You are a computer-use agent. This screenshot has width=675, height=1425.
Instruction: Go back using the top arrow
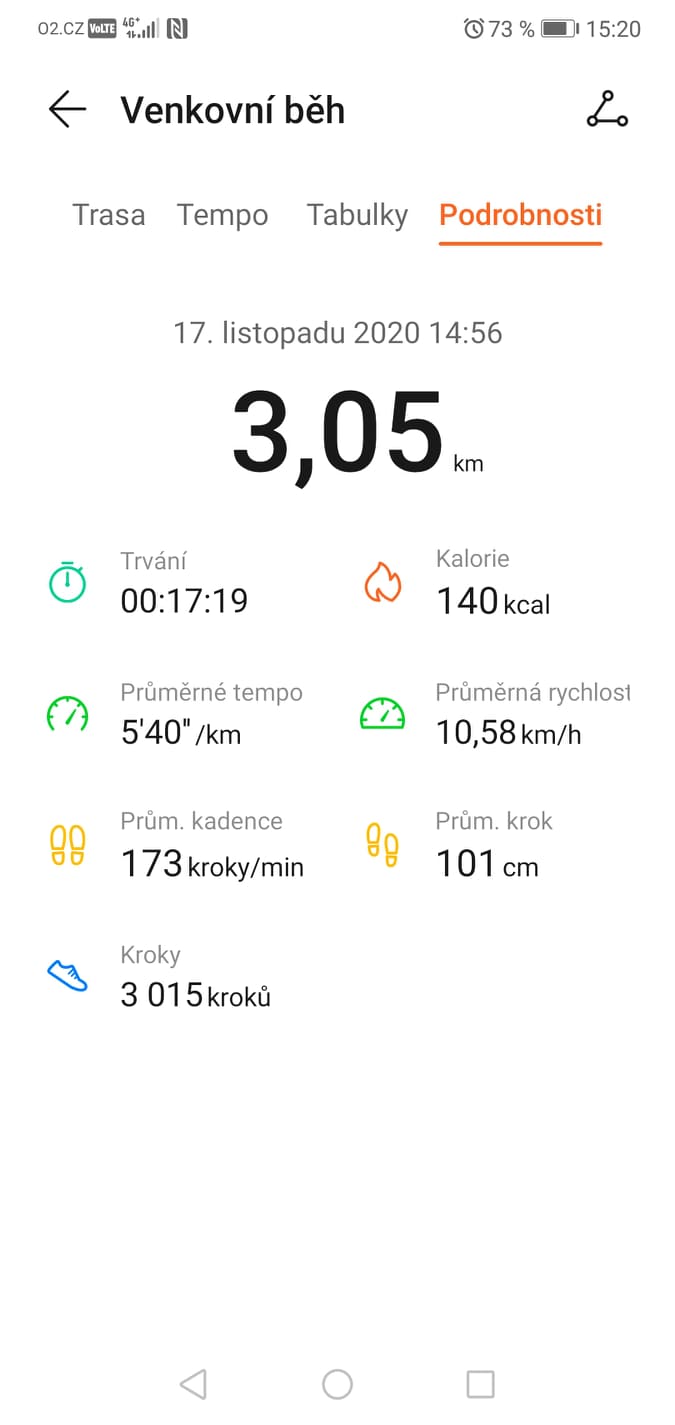(x=67, y=110)
